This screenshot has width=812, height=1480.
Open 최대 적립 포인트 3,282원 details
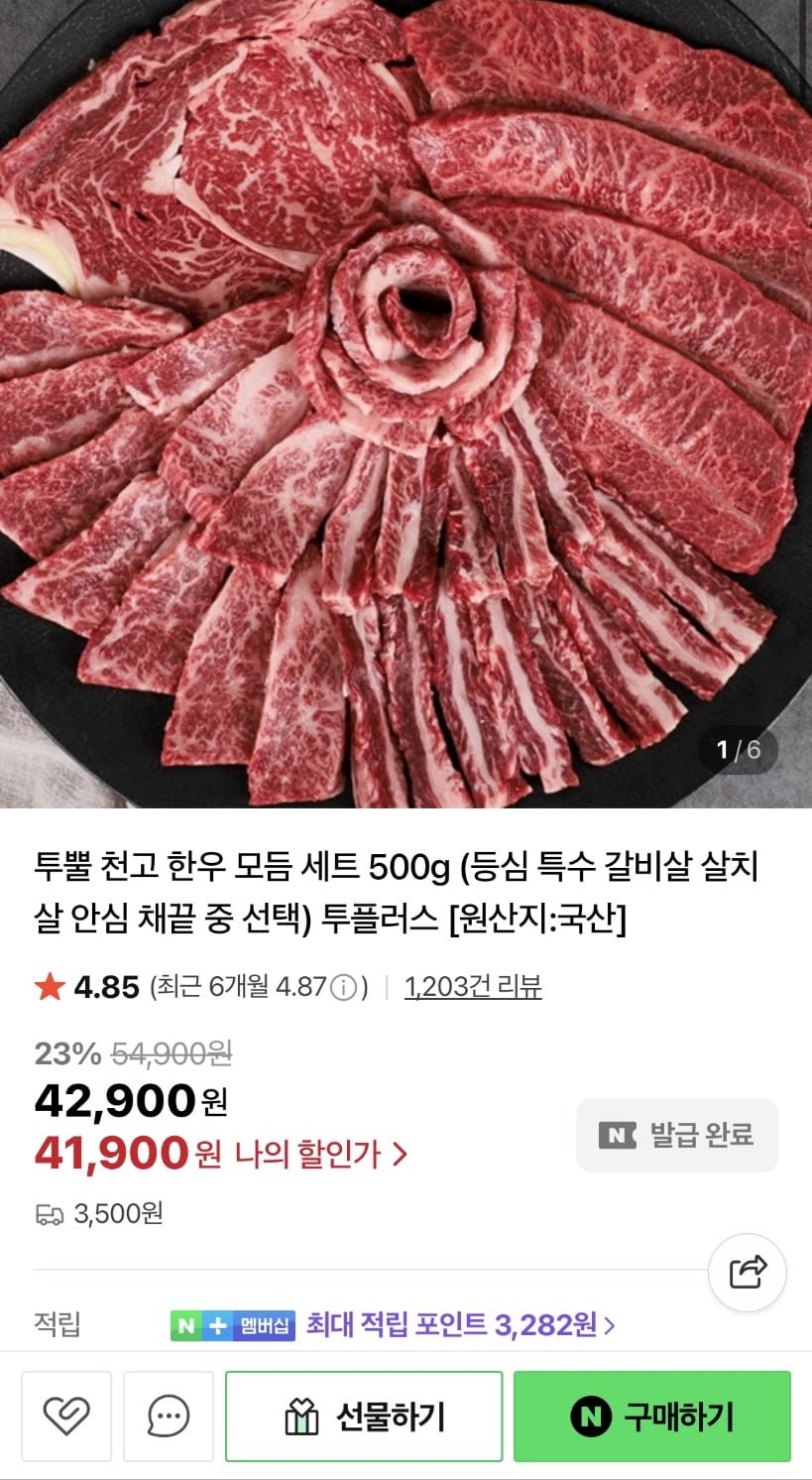460,1324
